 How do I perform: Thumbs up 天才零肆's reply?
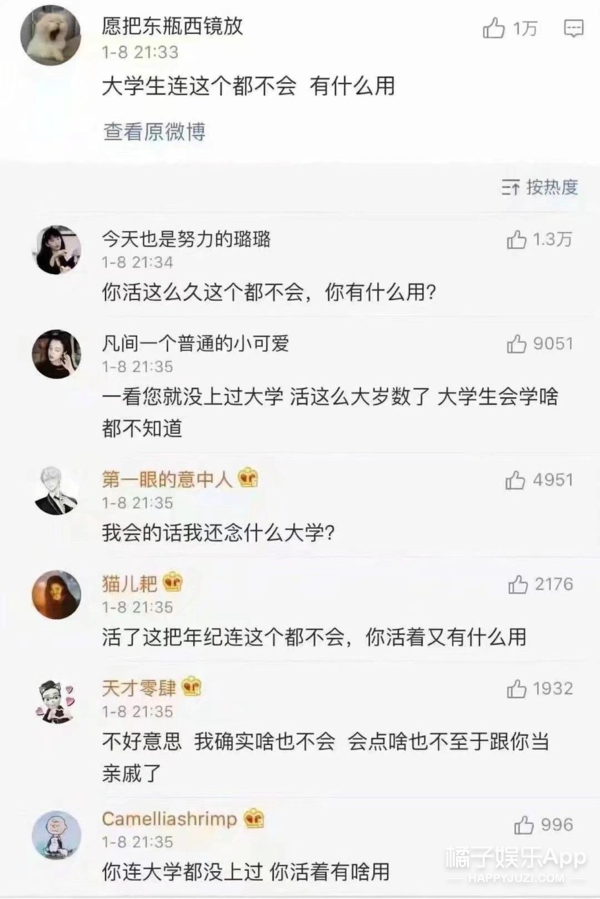pos(516,689)
